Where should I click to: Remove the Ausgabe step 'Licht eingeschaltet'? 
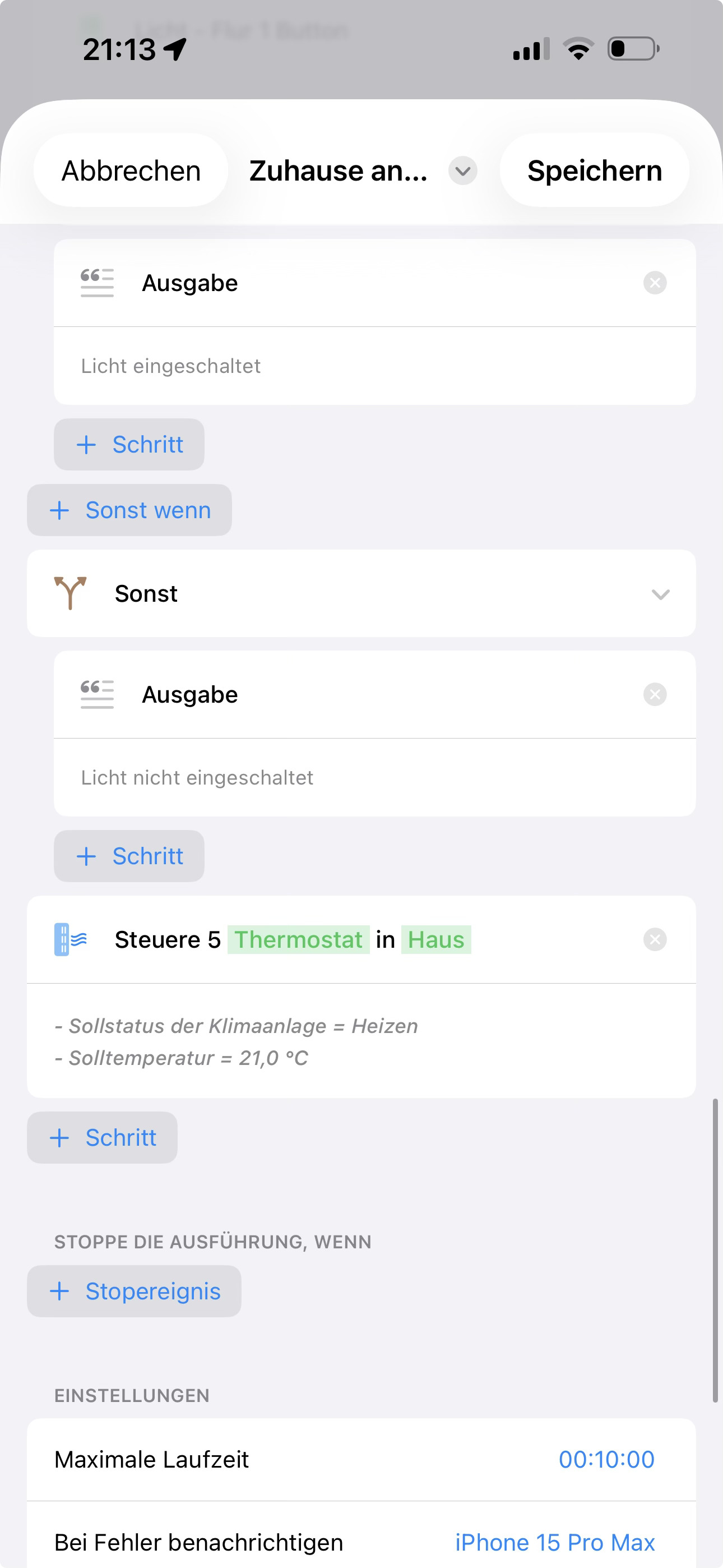tap(655, 283)
